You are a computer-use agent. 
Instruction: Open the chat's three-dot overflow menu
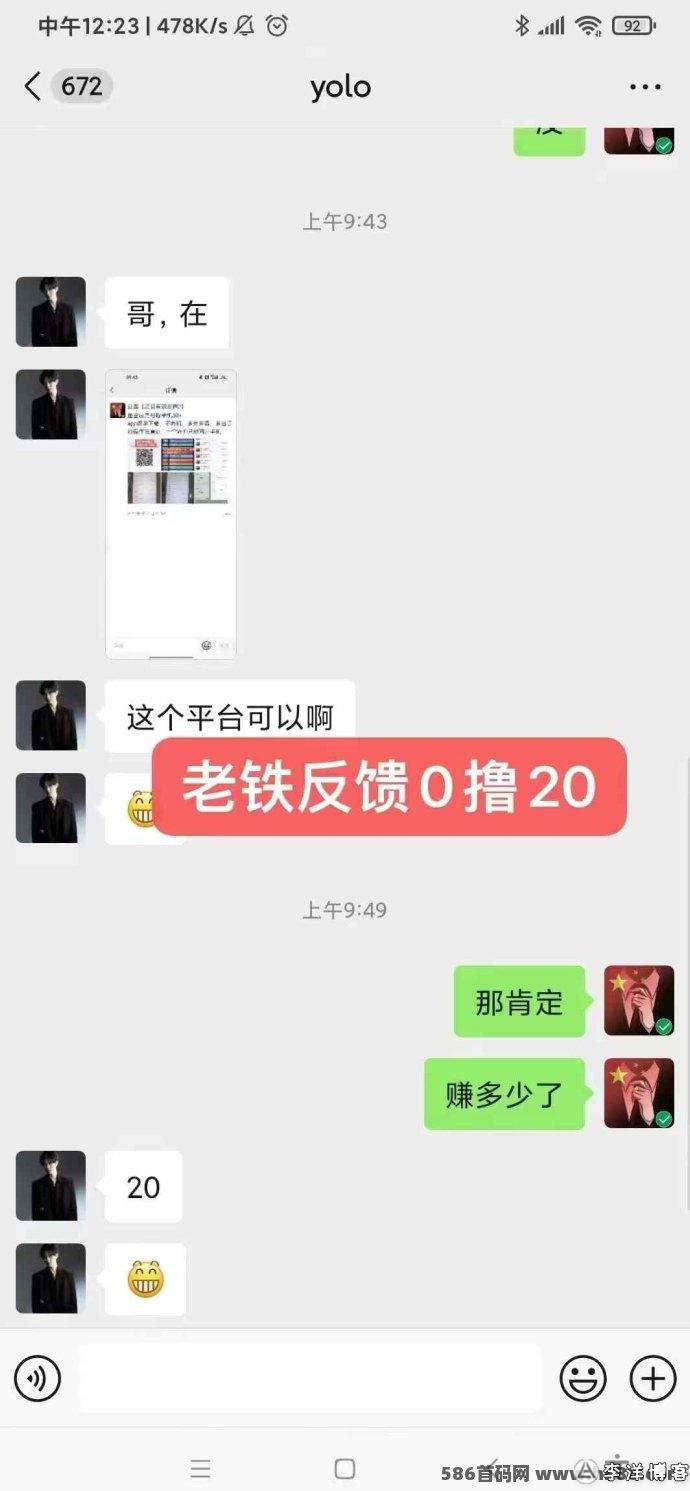coord(645,87)
